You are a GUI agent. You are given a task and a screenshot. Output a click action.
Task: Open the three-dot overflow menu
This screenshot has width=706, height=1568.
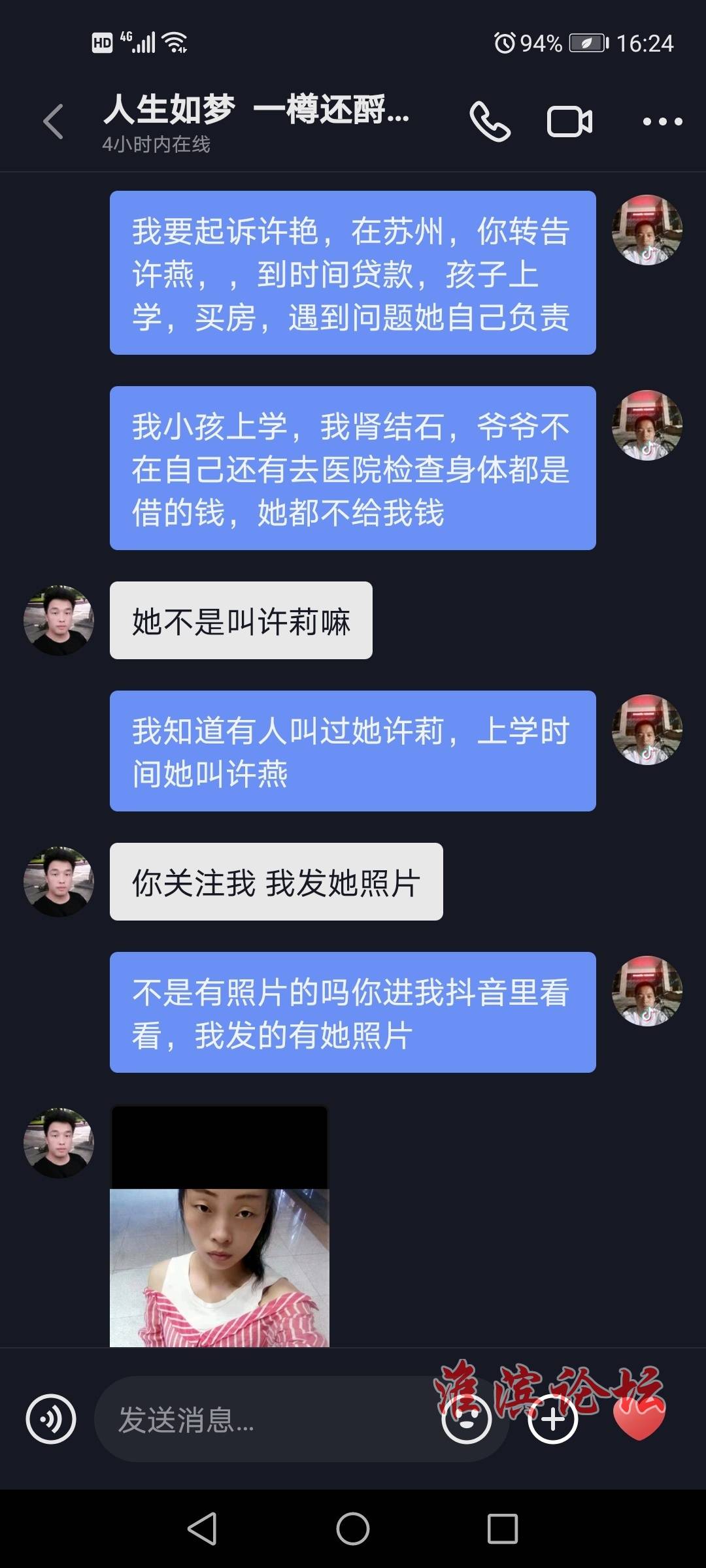tap(662, 122)
